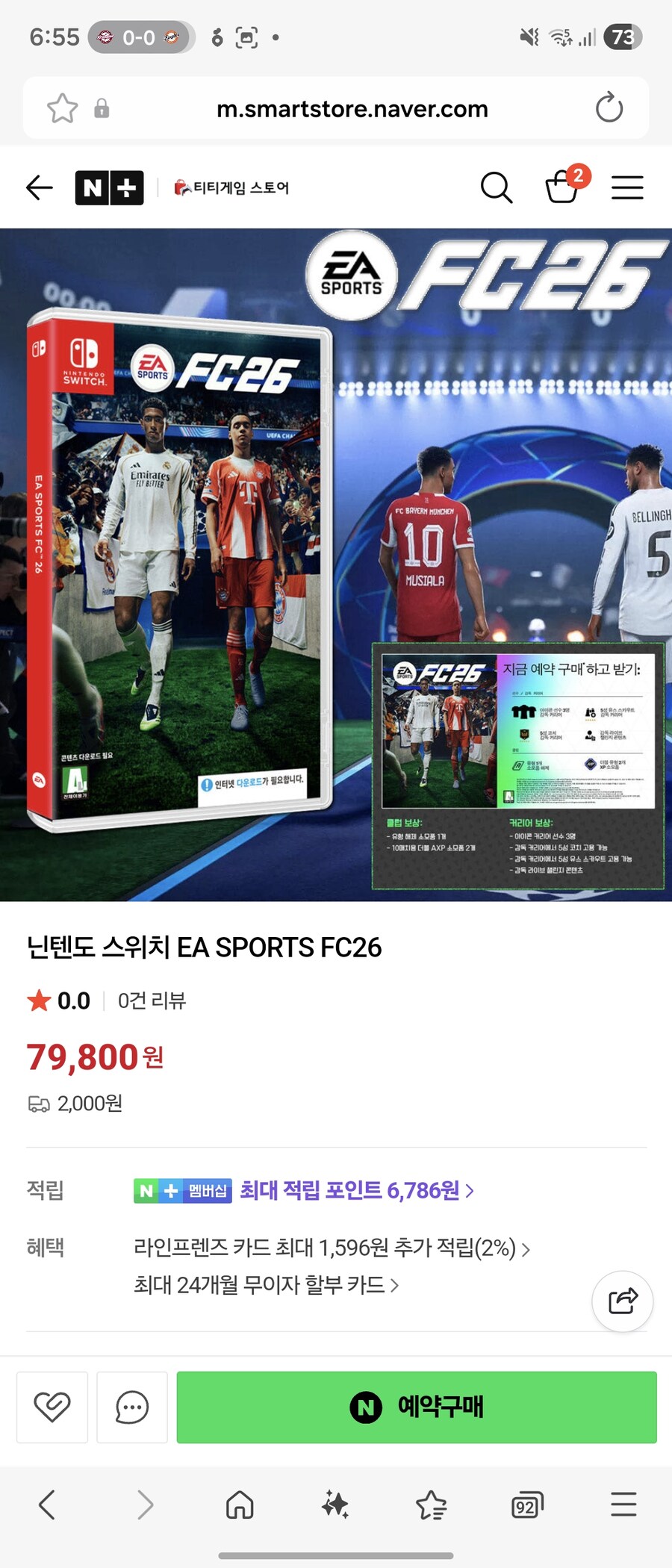The height and width of the screenshot is (1568, 672).
Task: Go to the browser home page
Action: [x=240, y=1505]
